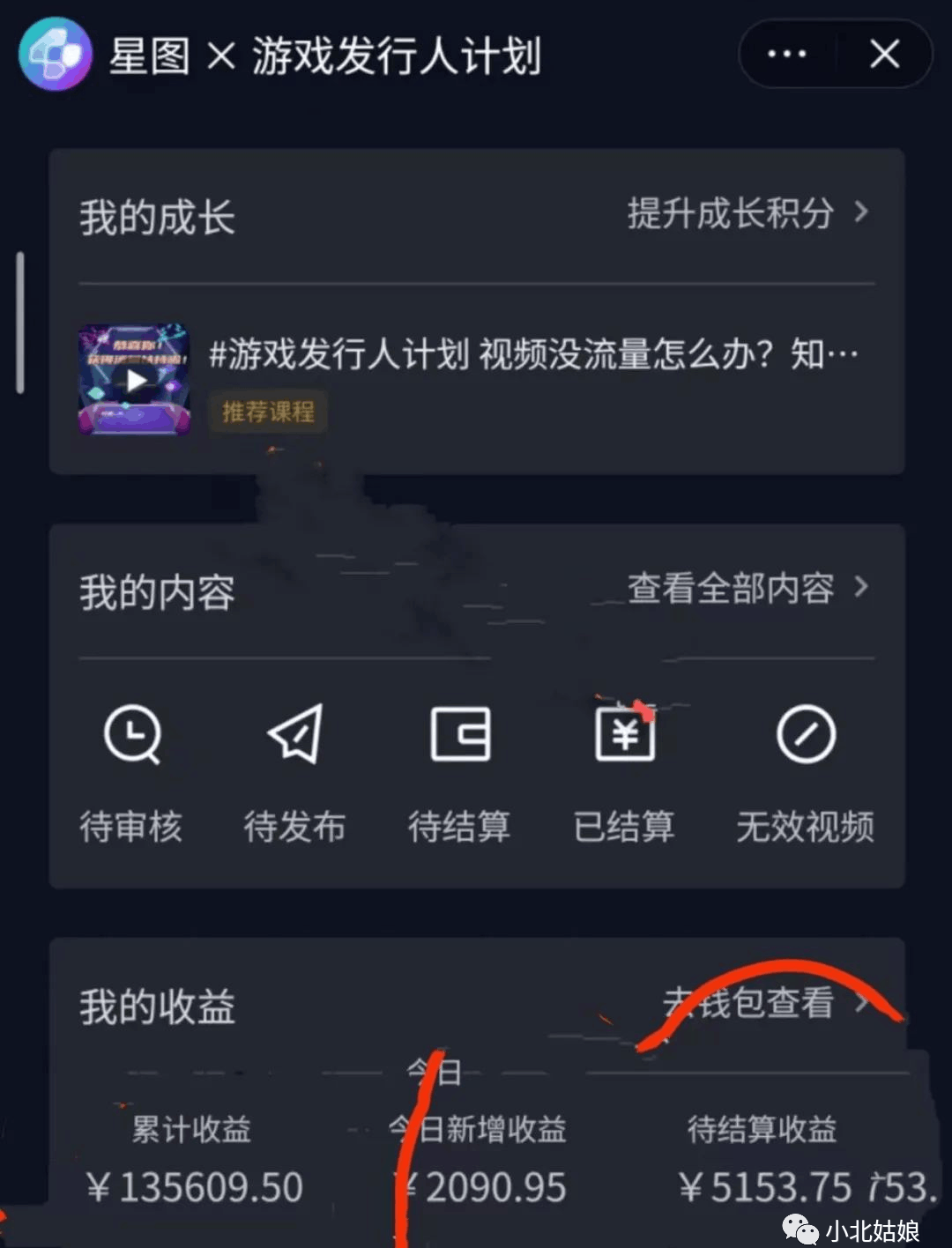Viewport: 952px width, 1248px height.
Task: Play the 游戏发行人计划 recommended course video
Action: 135,381
